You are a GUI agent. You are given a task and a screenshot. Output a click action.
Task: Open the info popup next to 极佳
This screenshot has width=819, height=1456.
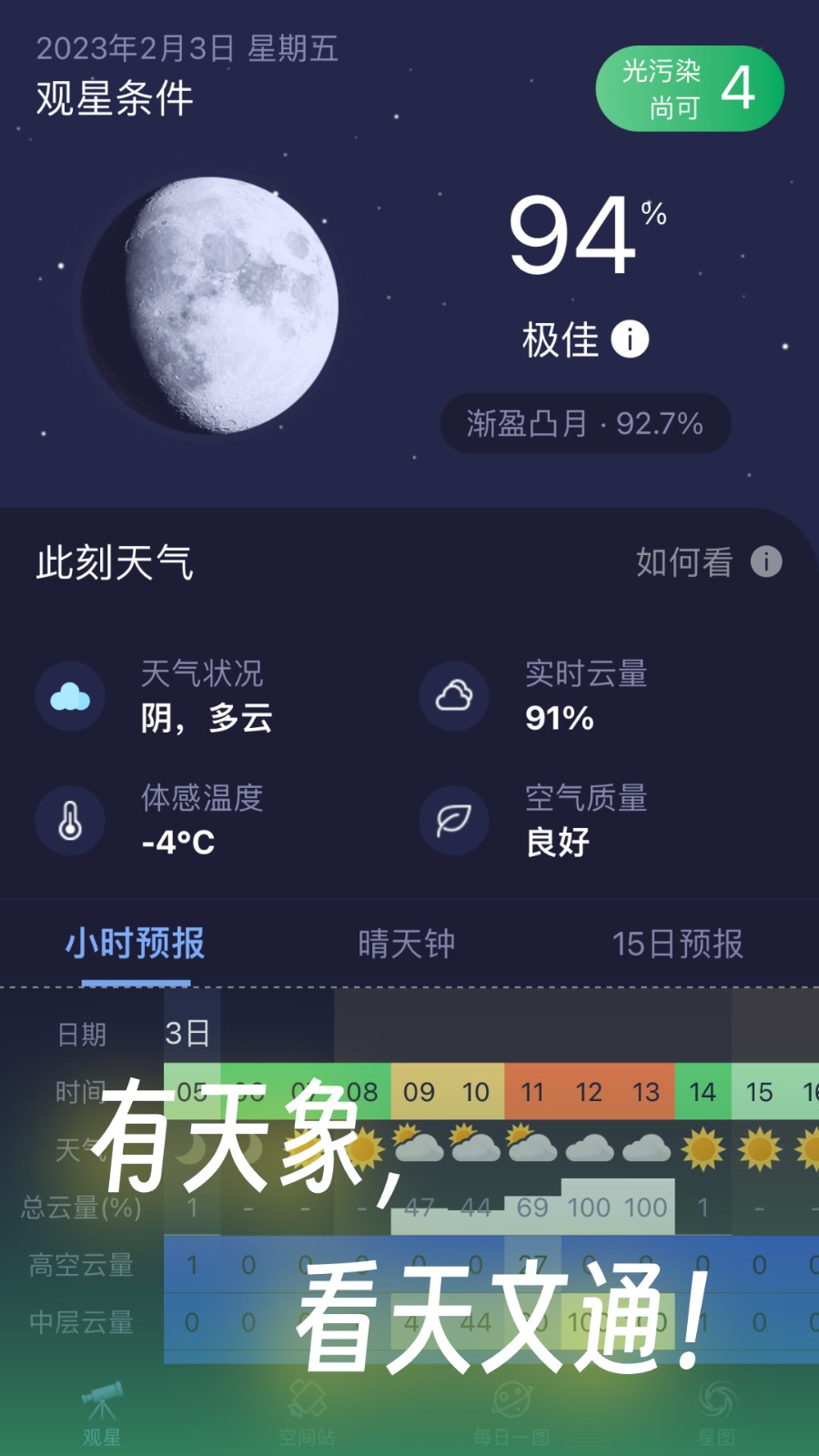[x=630, y=339]
